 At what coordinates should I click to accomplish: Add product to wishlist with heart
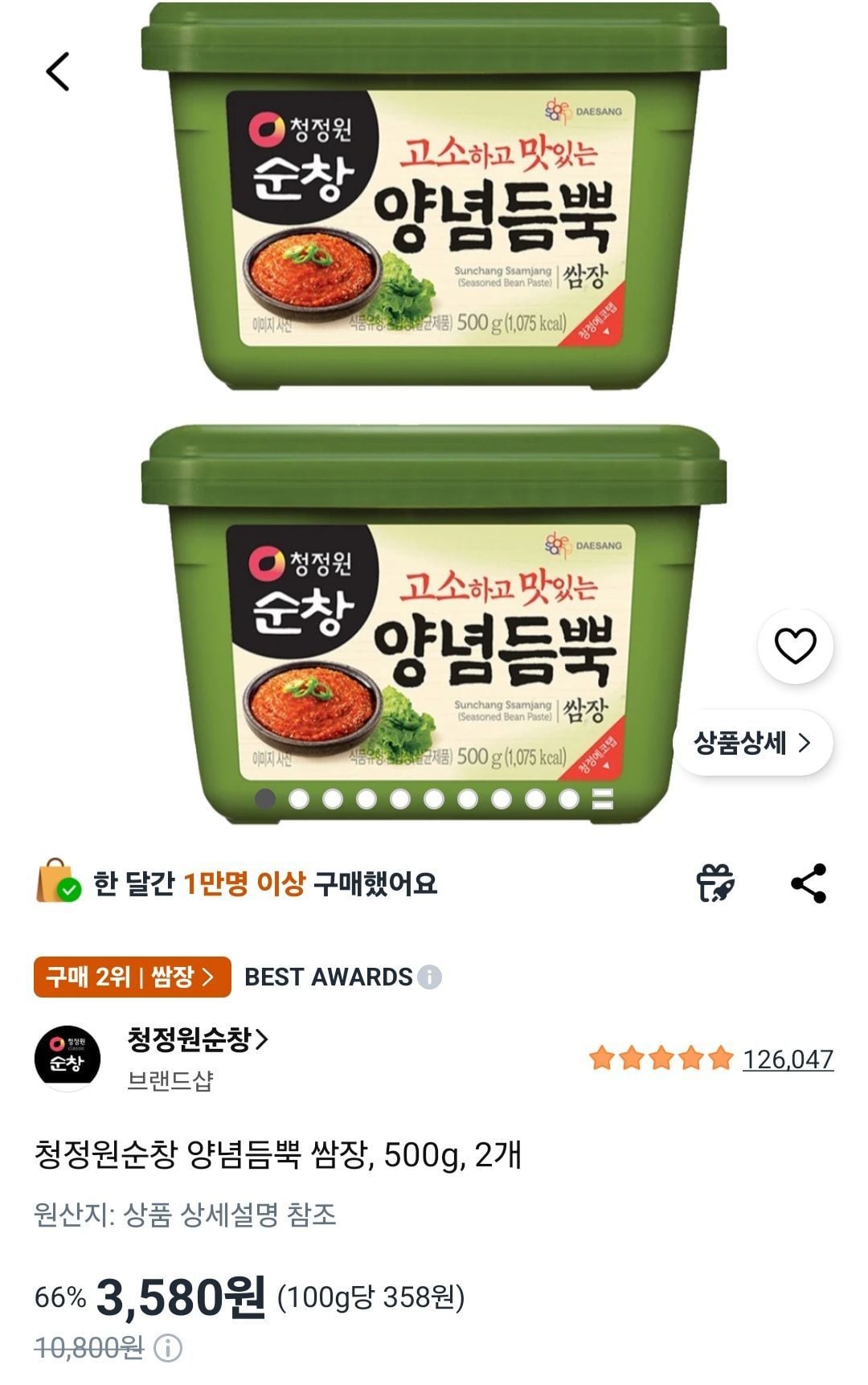pos(795,645)
